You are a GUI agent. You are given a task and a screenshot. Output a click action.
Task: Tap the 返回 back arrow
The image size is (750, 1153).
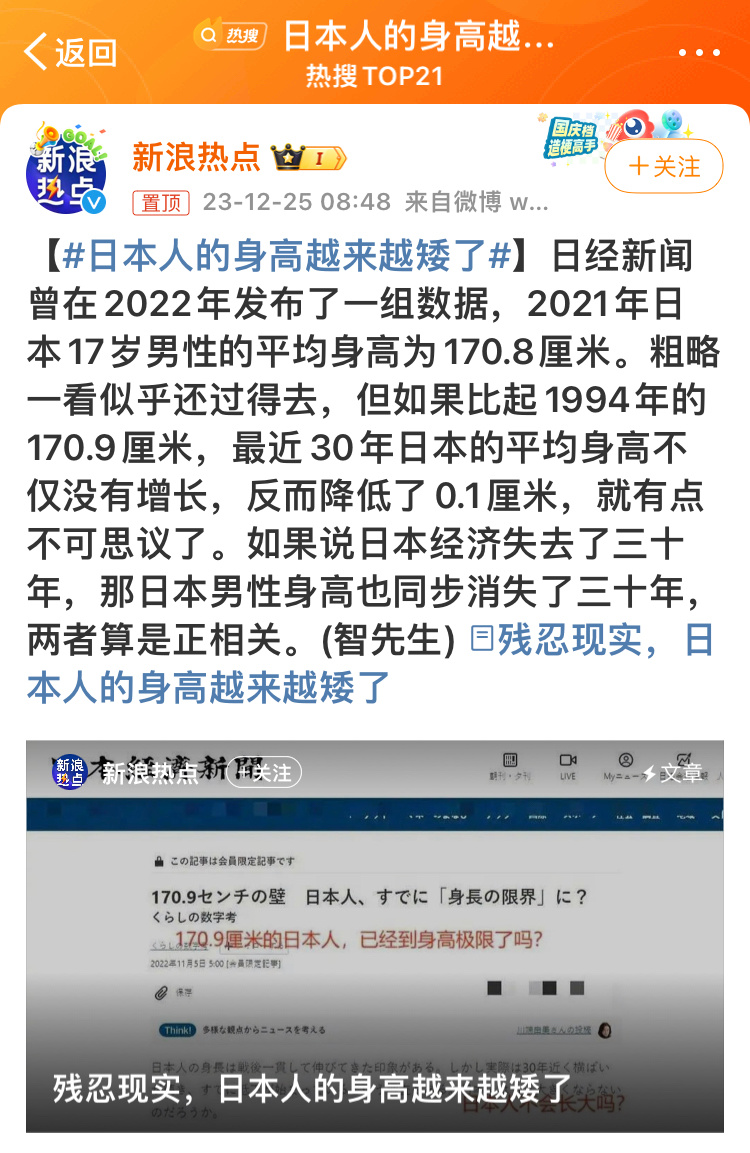coord(40,45)
